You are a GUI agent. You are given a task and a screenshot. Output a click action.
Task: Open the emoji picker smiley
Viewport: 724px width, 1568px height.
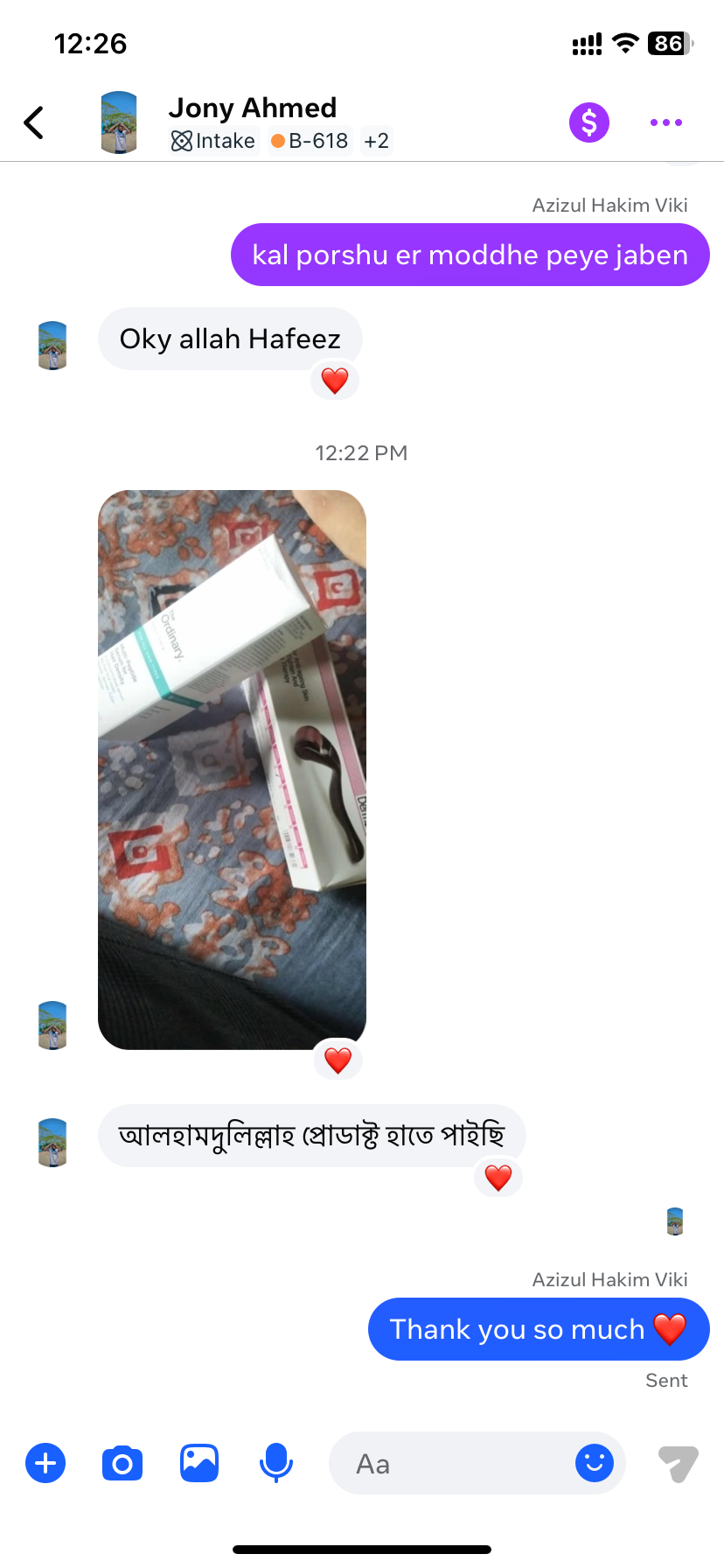click(x=595, y=1463)
